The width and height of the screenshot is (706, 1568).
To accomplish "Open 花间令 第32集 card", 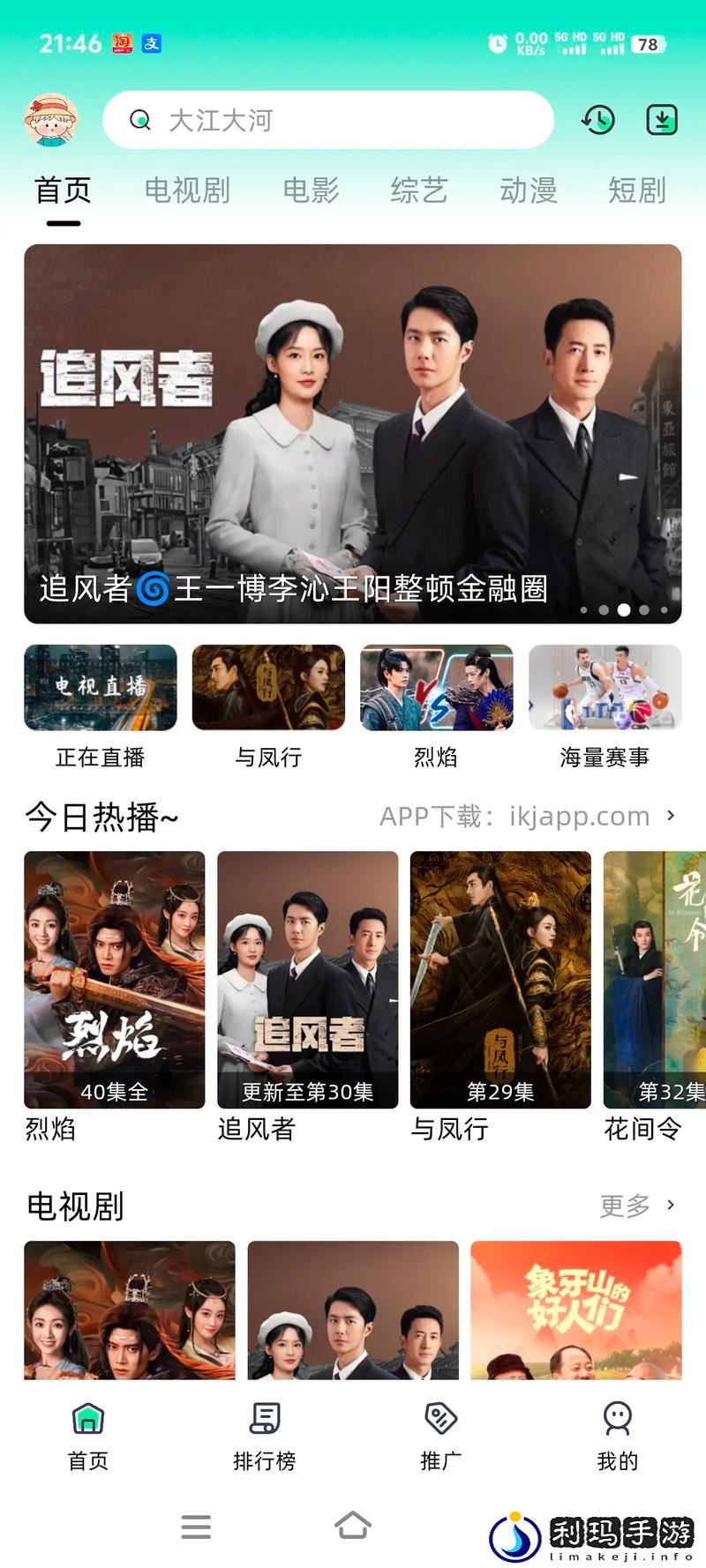I will pos(655,997).
